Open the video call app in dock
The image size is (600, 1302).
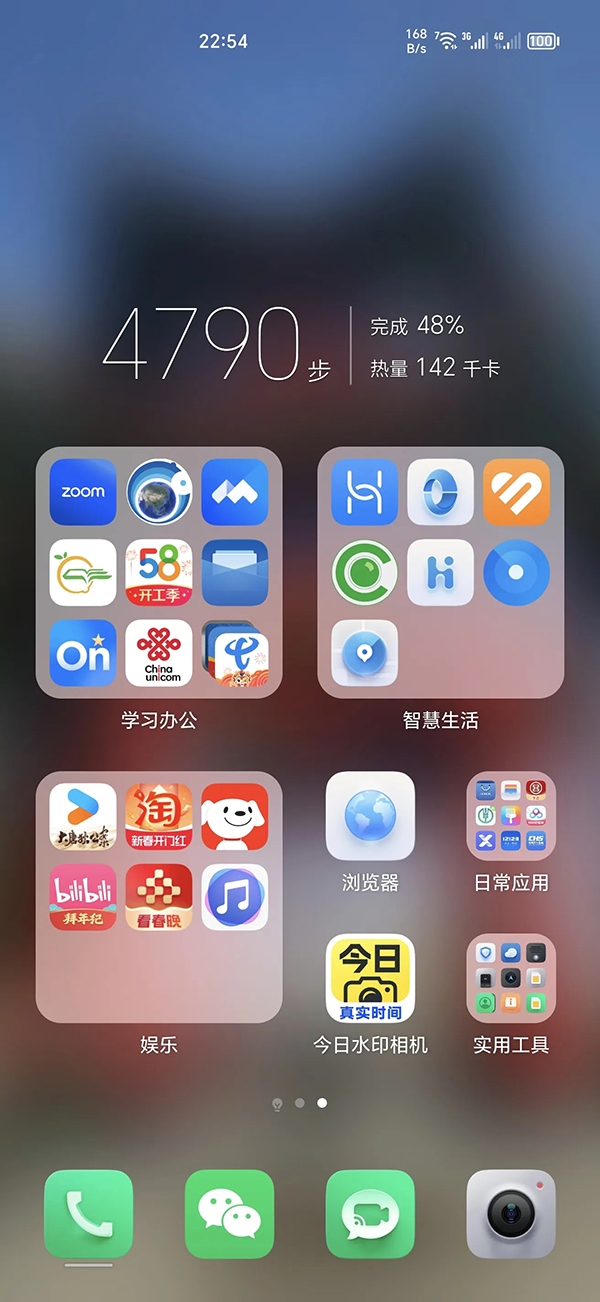(x=370, y=1213)
